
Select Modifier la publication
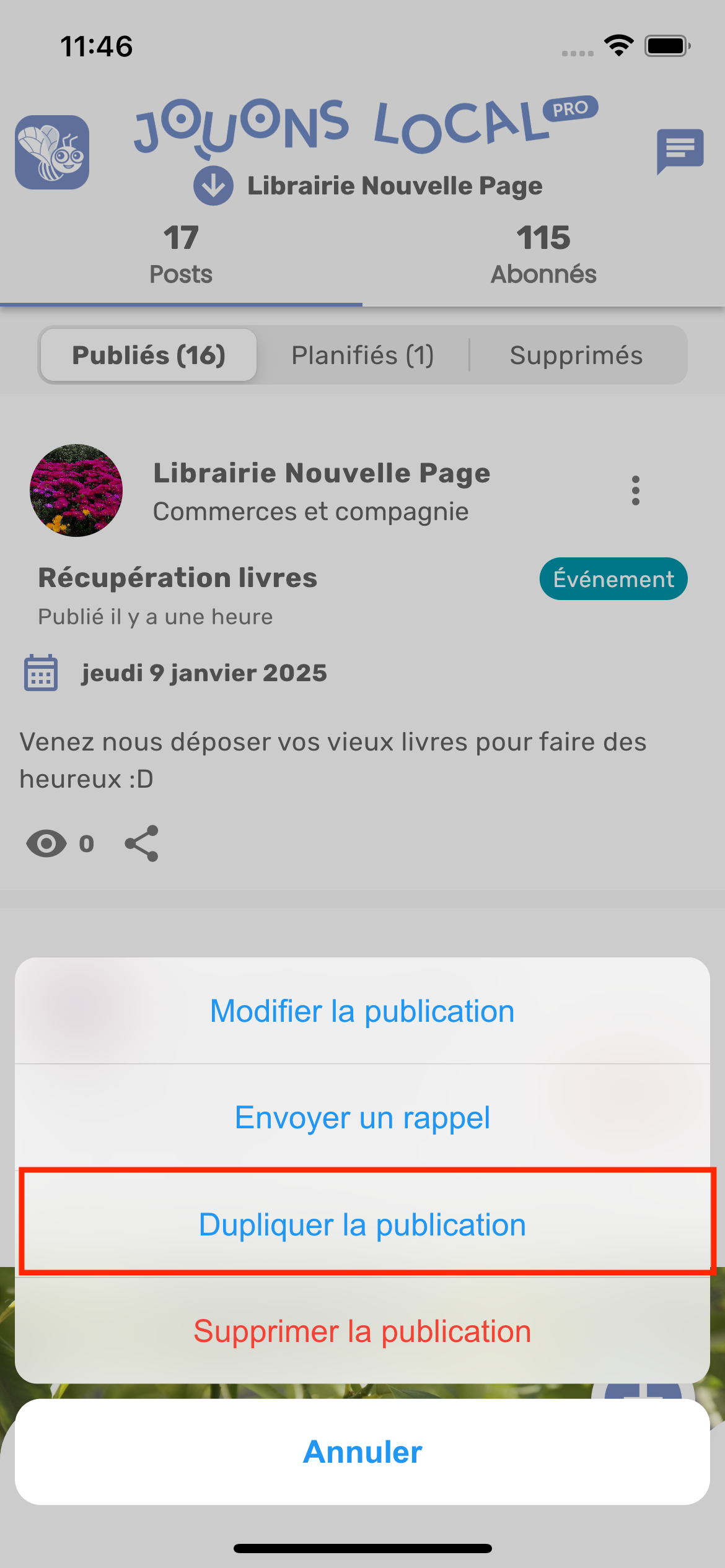pyautogui.click(x=362, y=1011)
